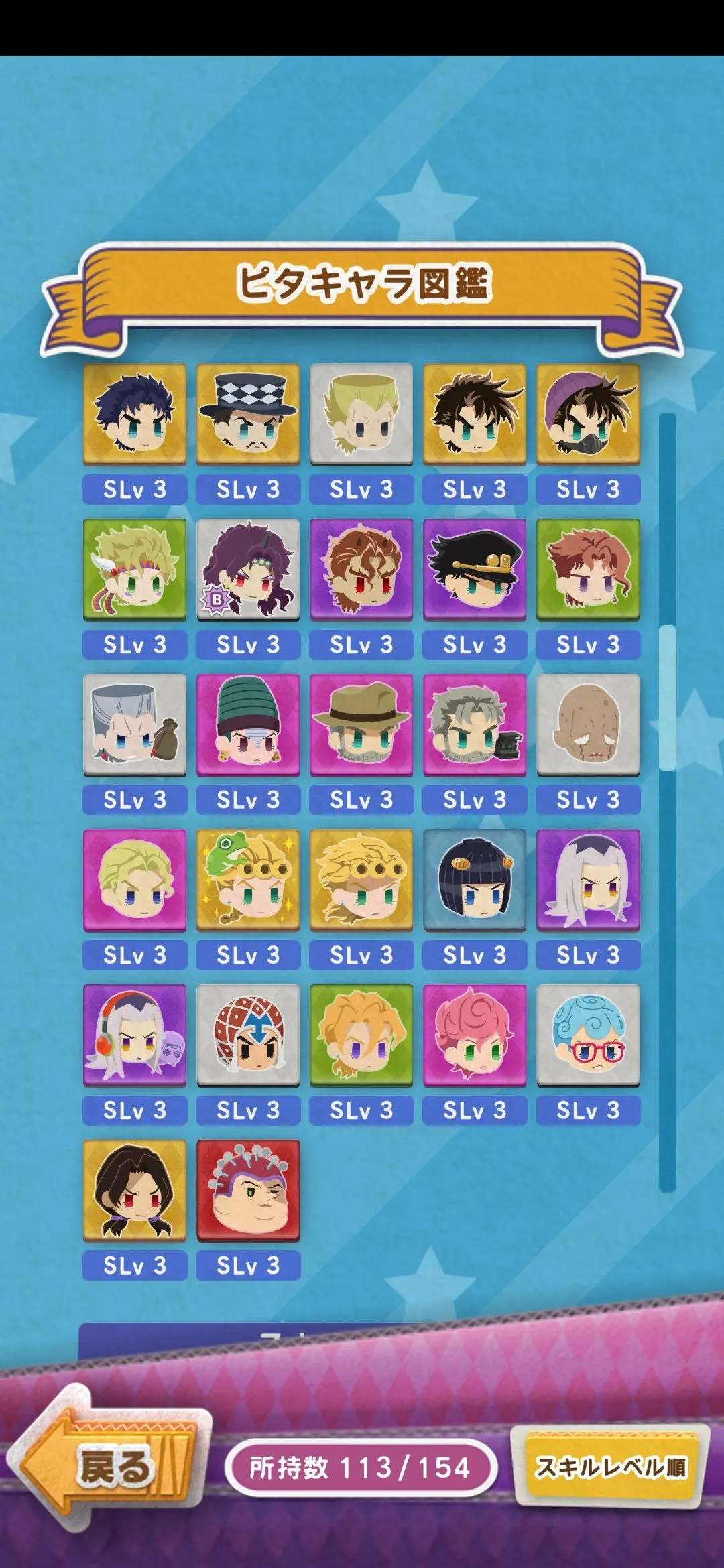Viewport: 724px width, 1568px height.
Task: View the black-capped character with gold chain
Action: pos(475,569)
